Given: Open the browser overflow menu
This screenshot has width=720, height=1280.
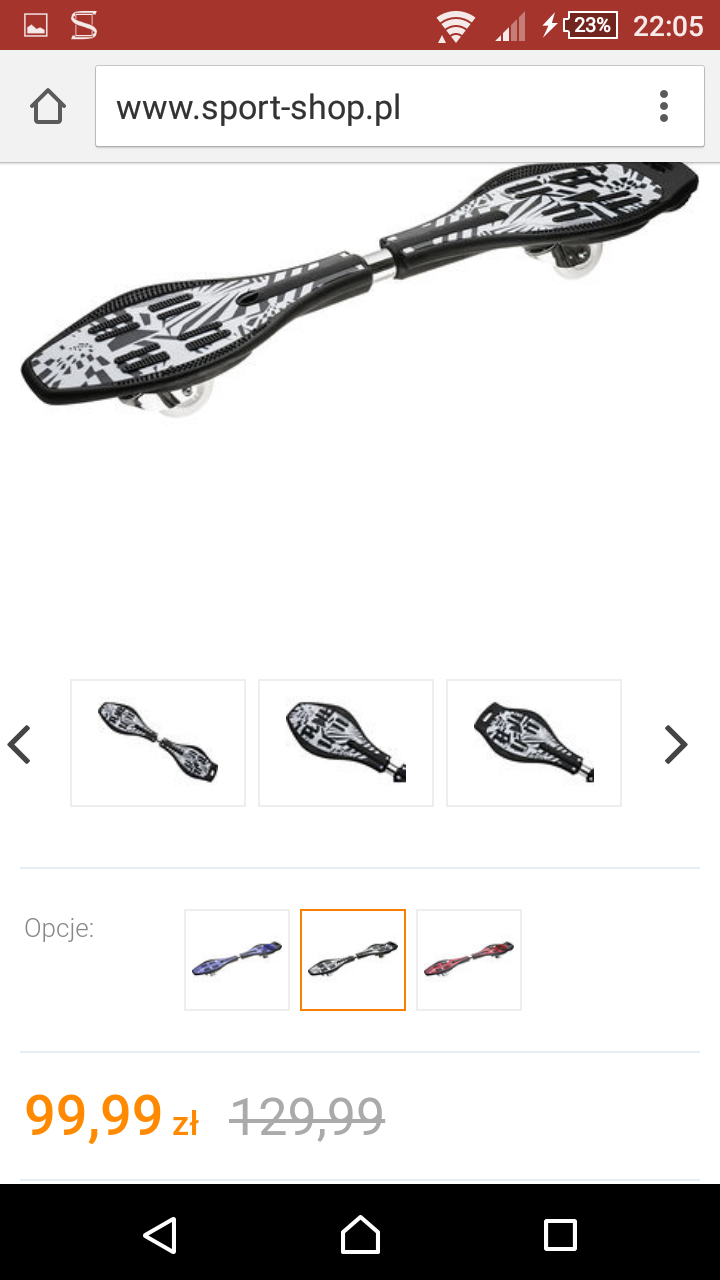Looking at the screenshot, I should pyautogui.click(x=663, y=106).
